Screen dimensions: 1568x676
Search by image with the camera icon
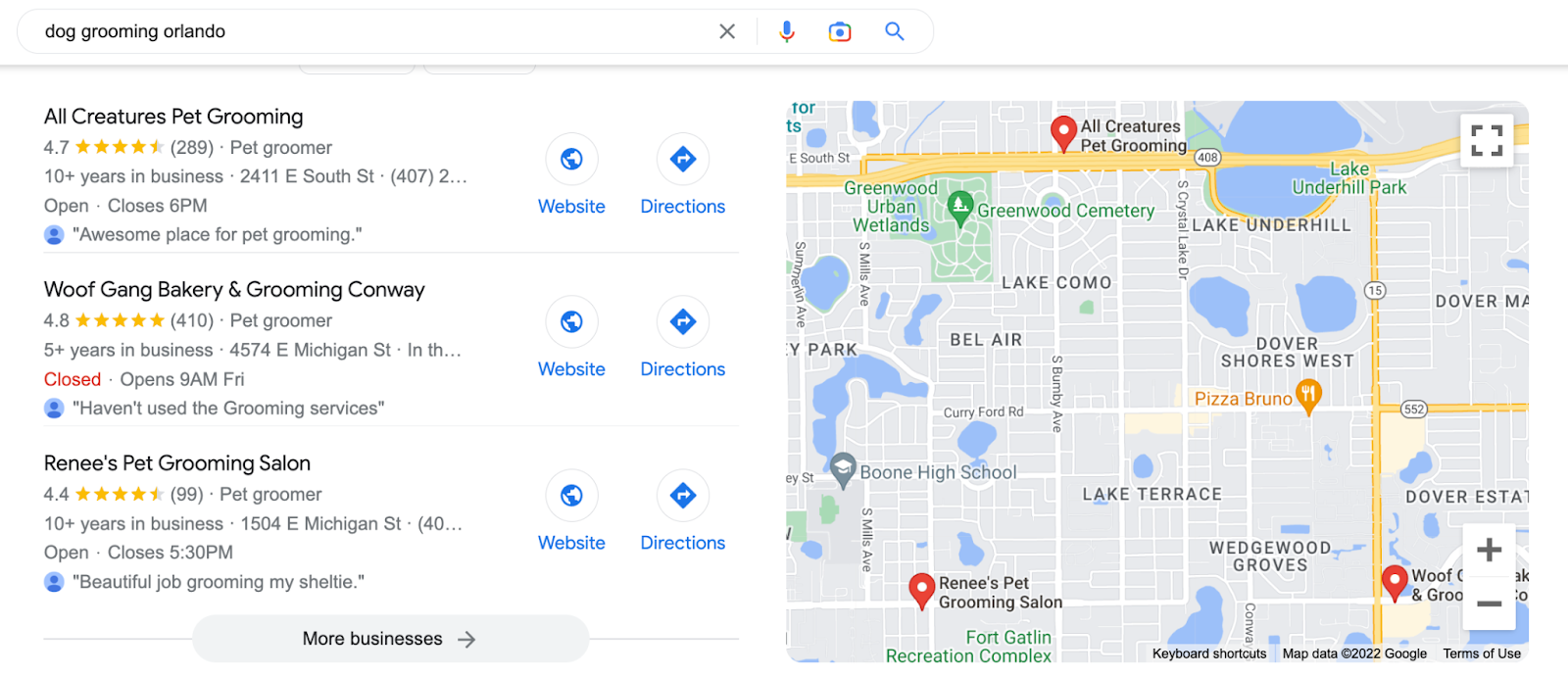click(x=840, y=31)
